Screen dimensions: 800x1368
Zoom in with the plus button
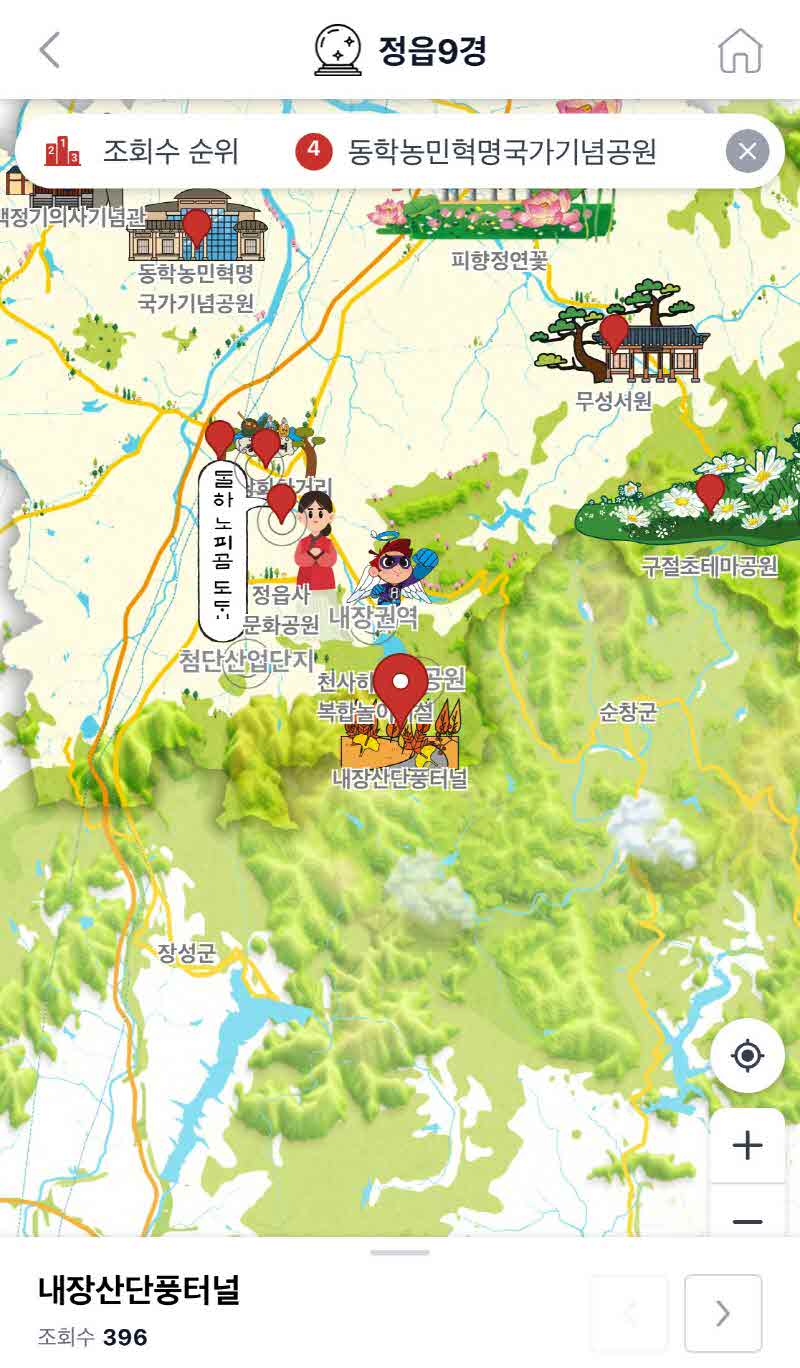[x=747, y=1145]
